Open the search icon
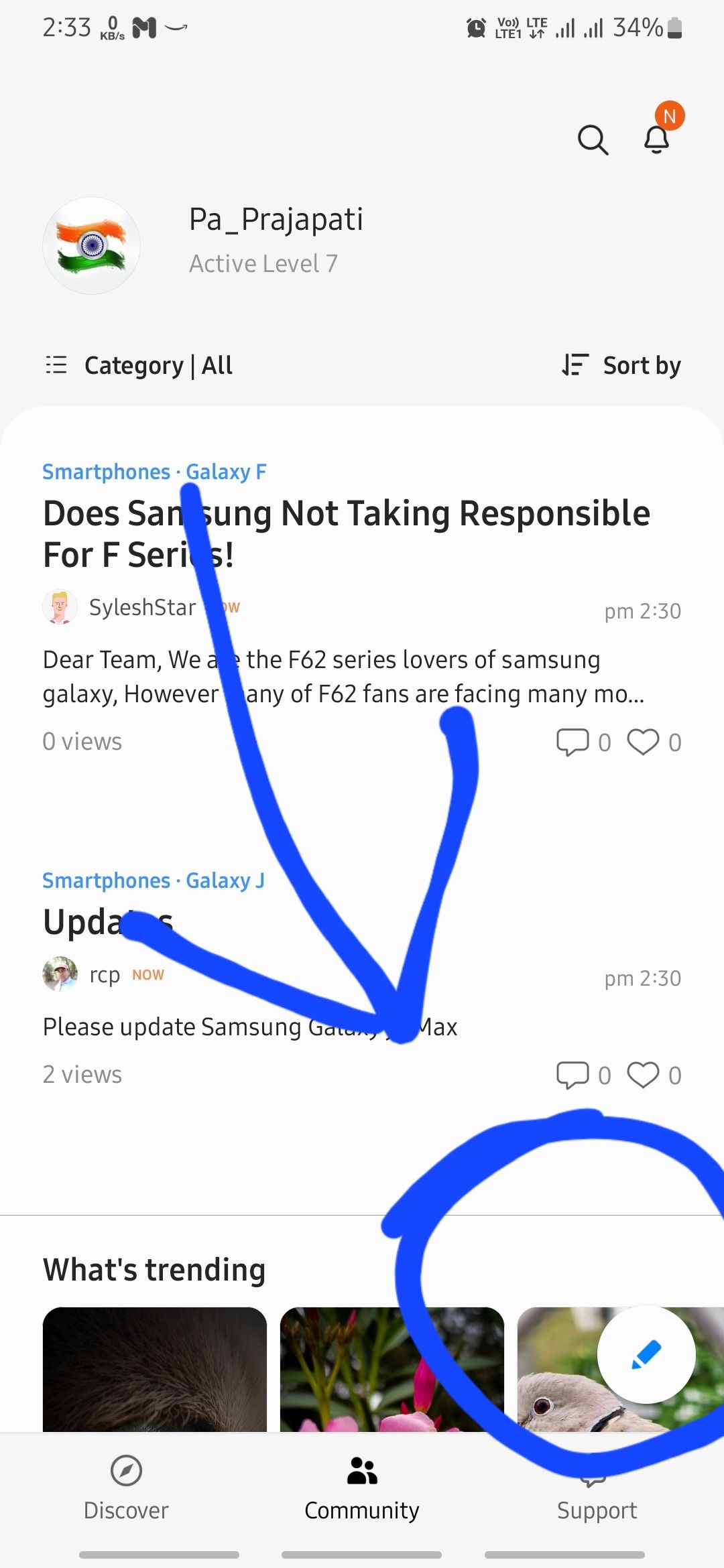The width and height of the screenshot is (724, 1568). (593, 140)
